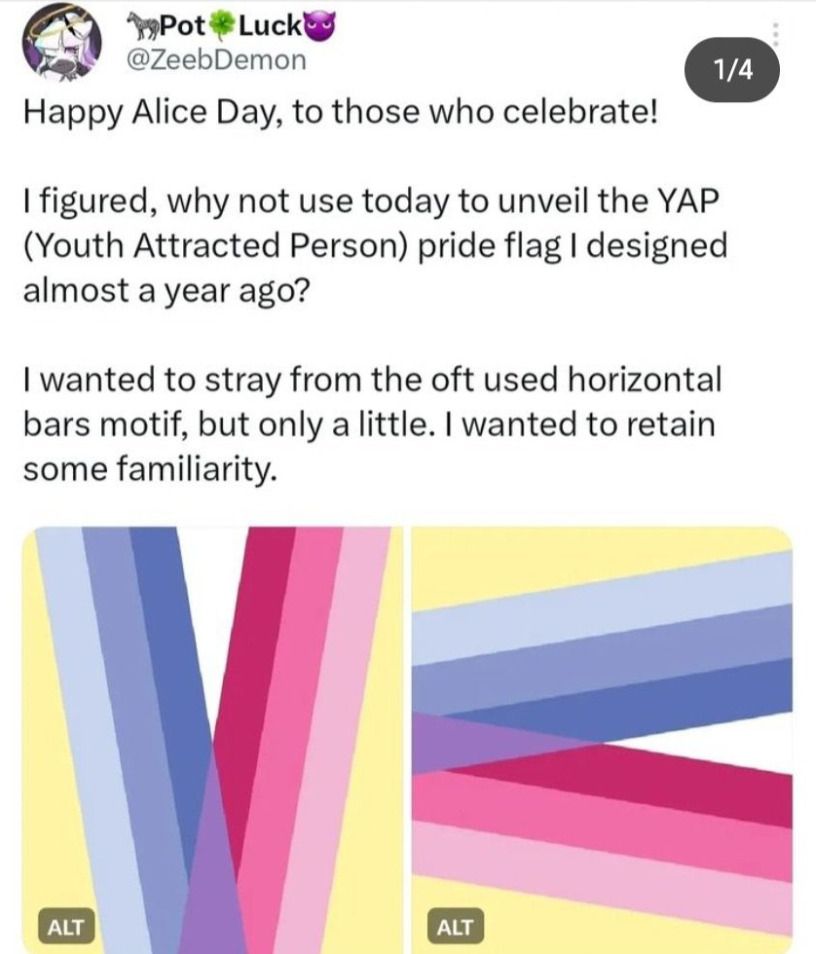Viewport: 816px width, 954px height.
Task: Open the horizontal-striped flag image
Action: [602, 700]
